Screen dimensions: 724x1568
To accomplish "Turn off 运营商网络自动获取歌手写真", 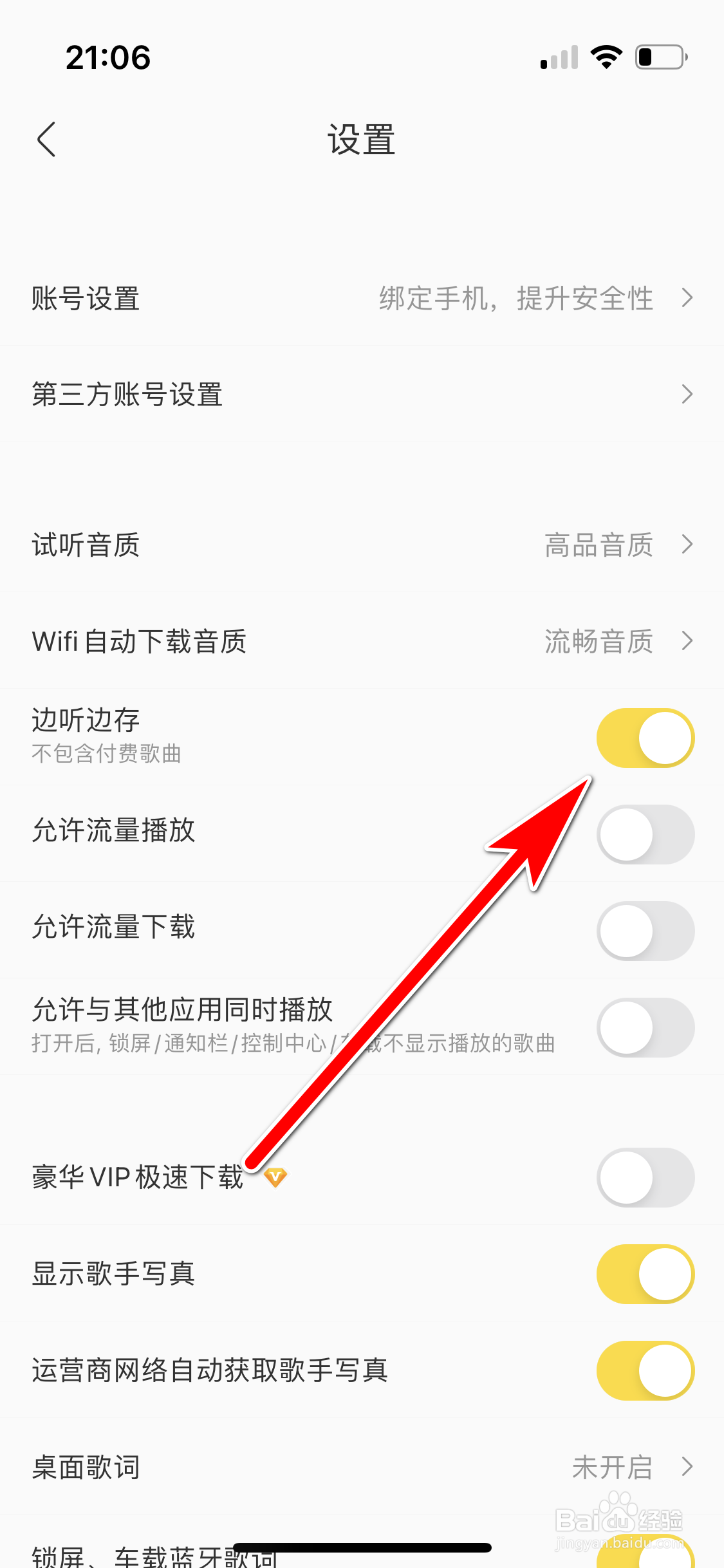I will click(644, 1371).
